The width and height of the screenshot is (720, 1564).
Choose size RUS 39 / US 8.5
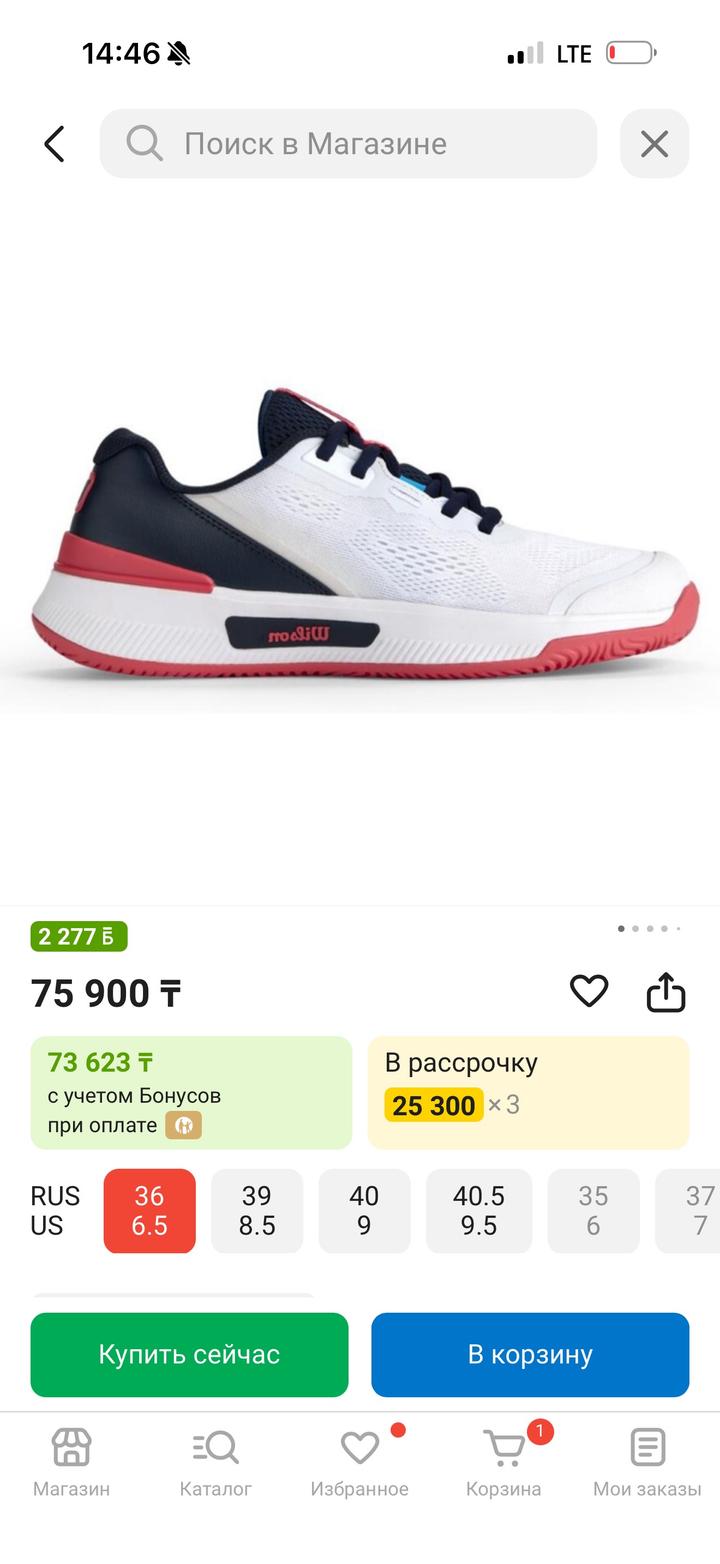coord(256,1210)
